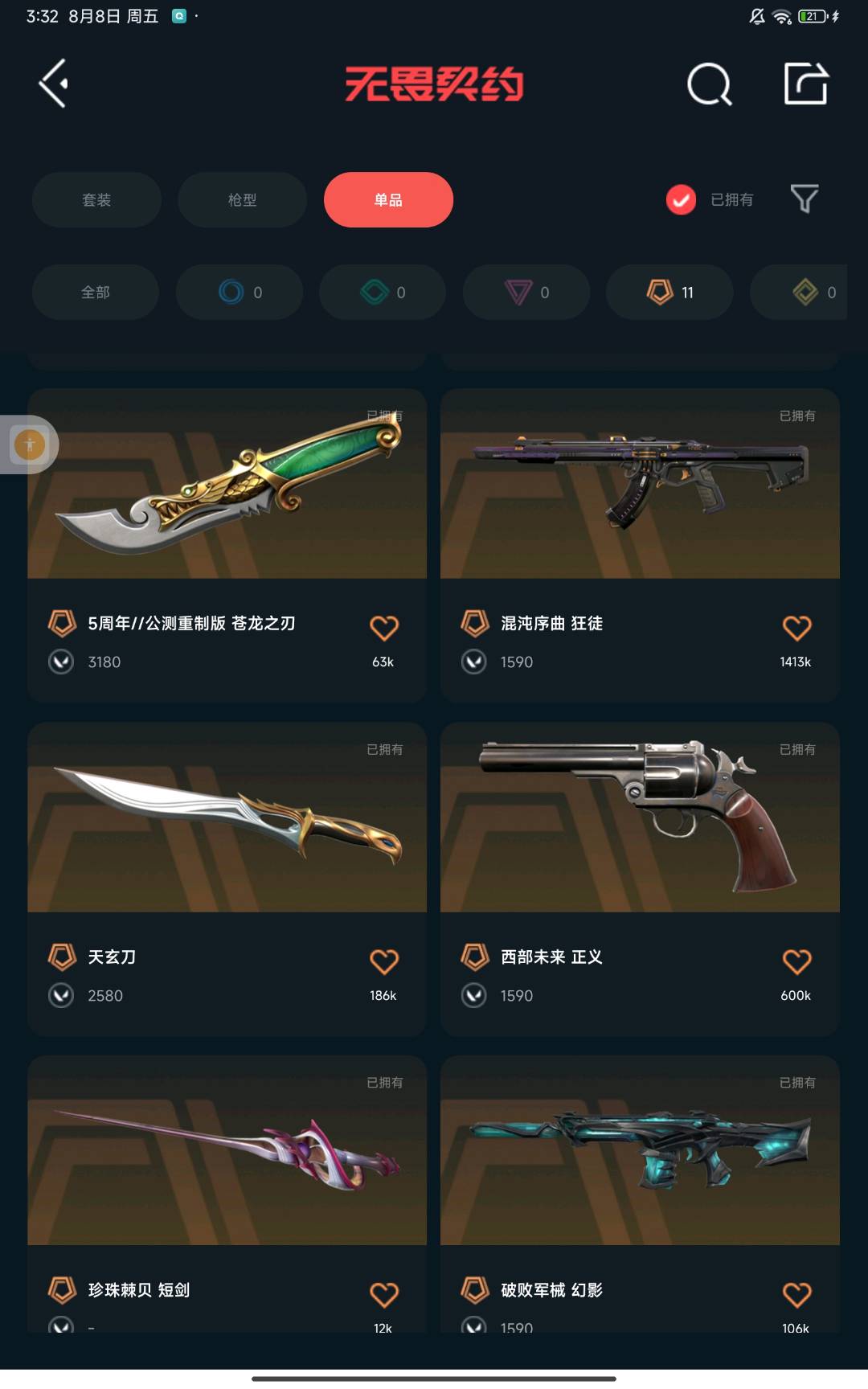The image size is (868, 1389).
Task: Open the 珍珠棘贝 短剑 card
Action: 227,1194
